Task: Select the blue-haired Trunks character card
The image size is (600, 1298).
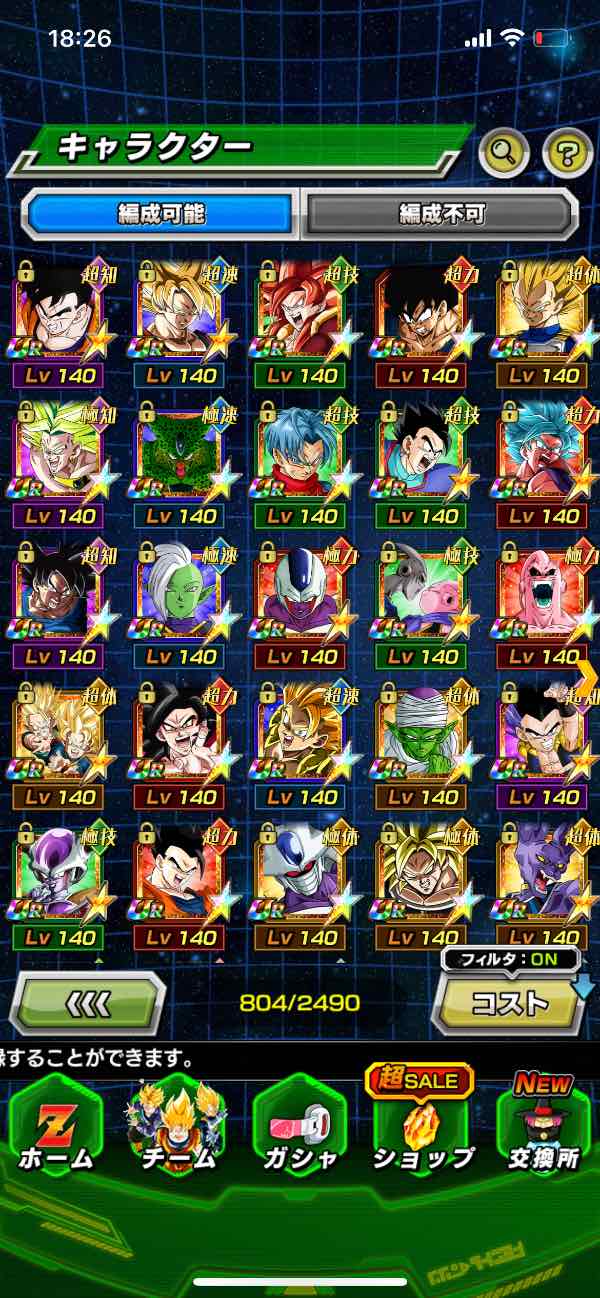Action: point(301,453)
